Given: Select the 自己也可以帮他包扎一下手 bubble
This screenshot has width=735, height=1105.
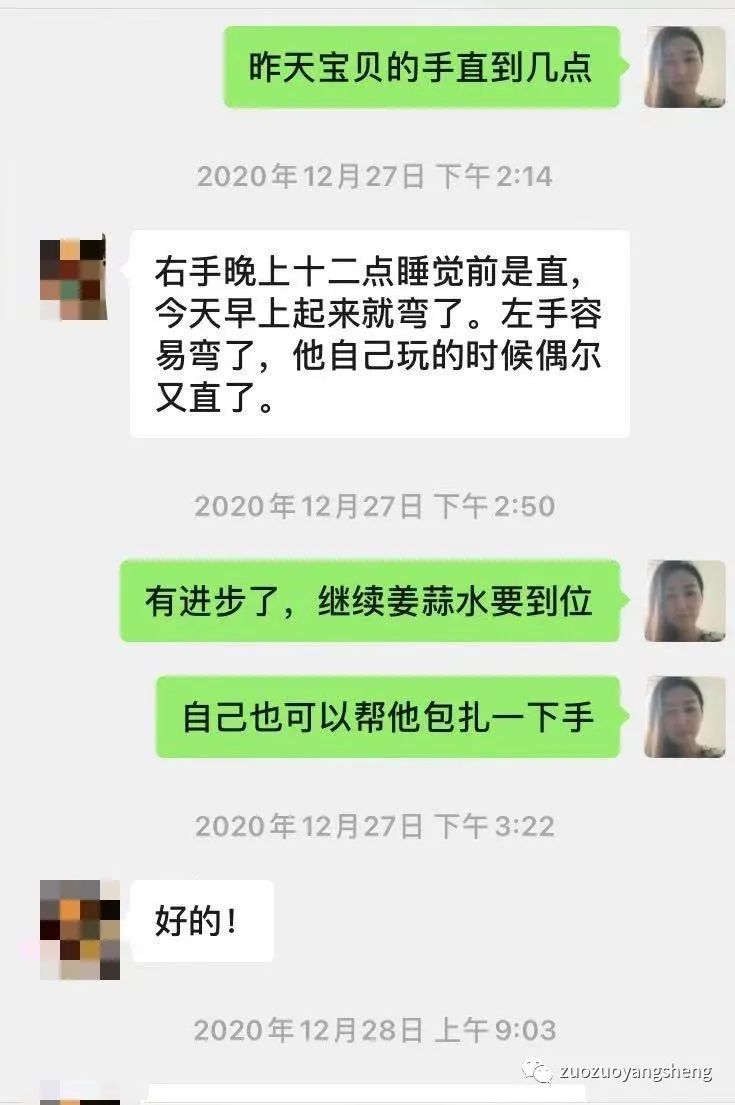Looking at the screenshot, I should pos(395,719).
